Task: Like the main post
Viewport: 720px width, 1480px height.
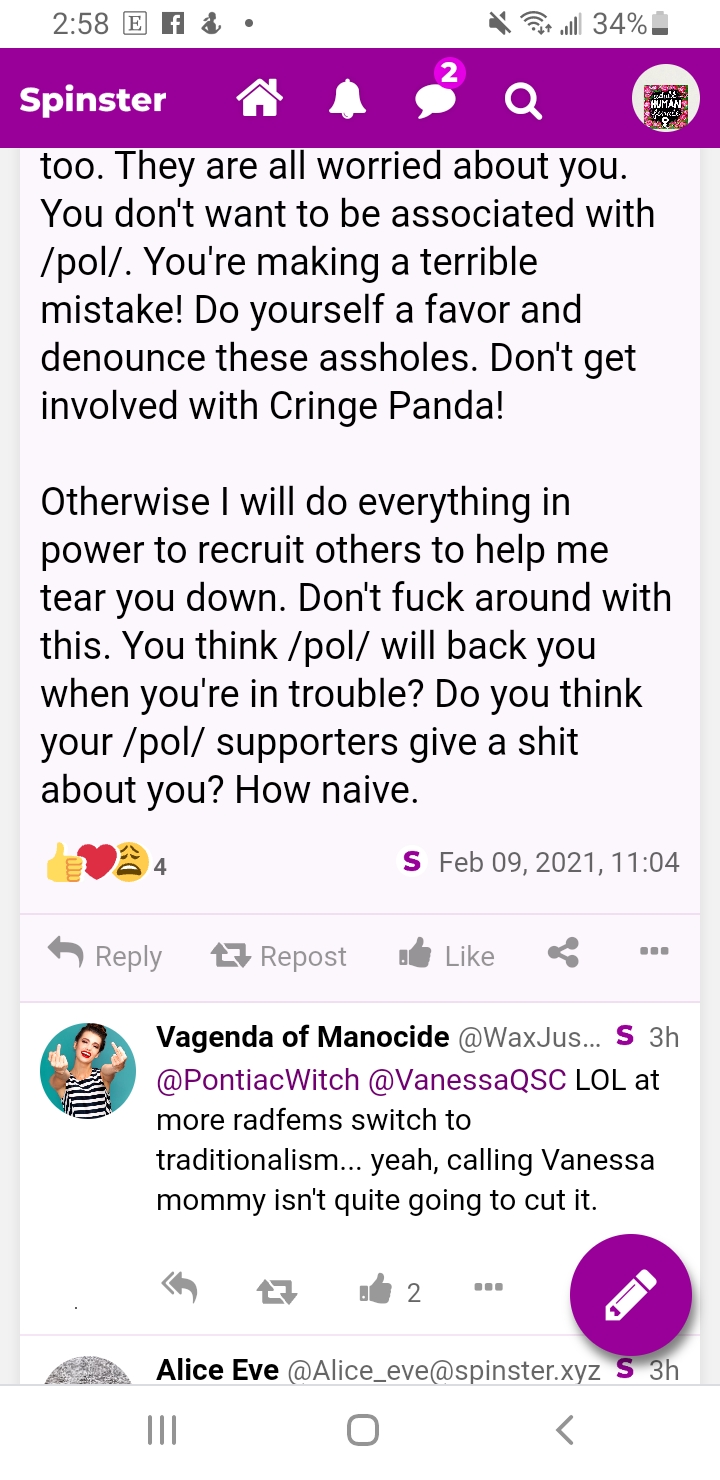Action: click(446, 955)
